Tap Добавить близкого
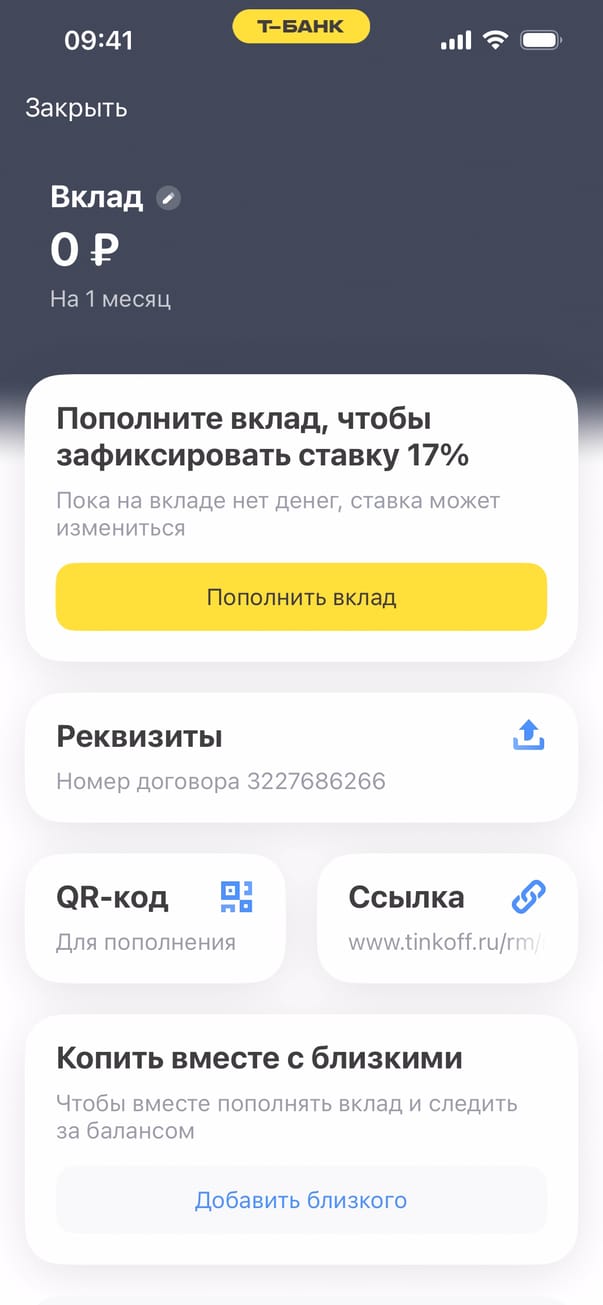Image resolution: width=603 pixels, height=1305 pixels. [x=301, y=1200]
